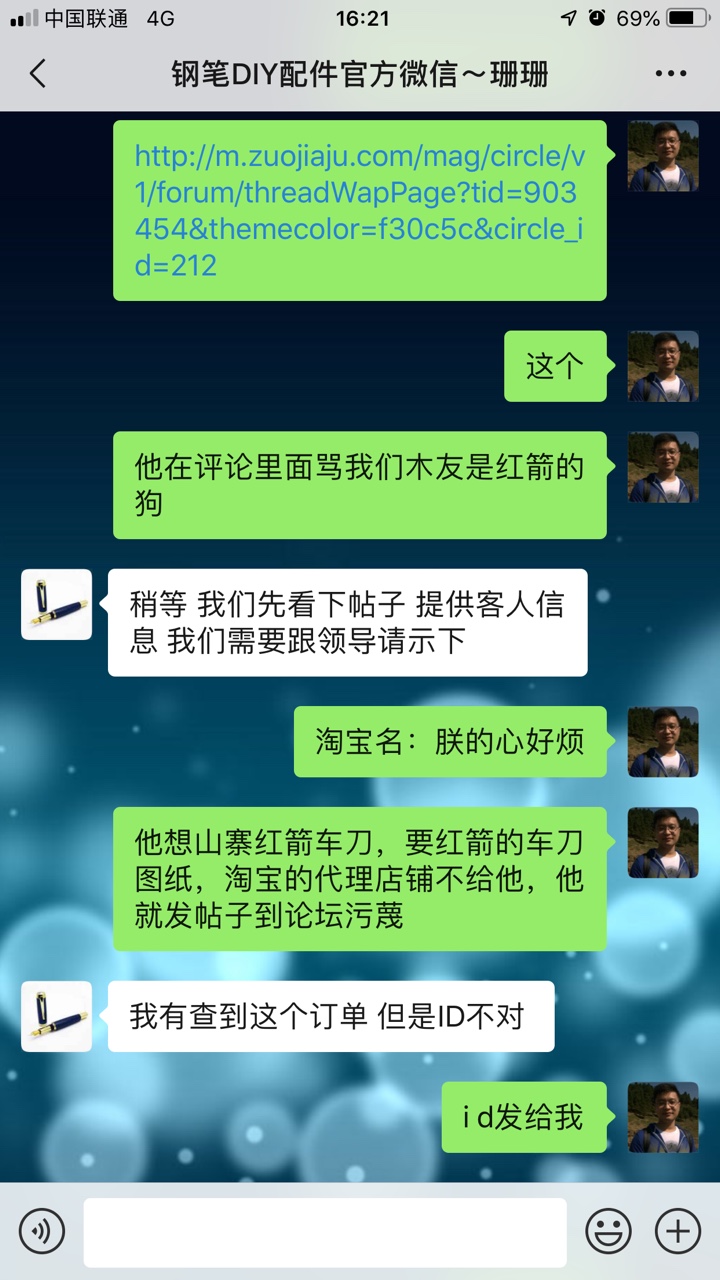Open the emoji sticker panel
This screenshot has height=1280, width=720.
point(608,1229)
